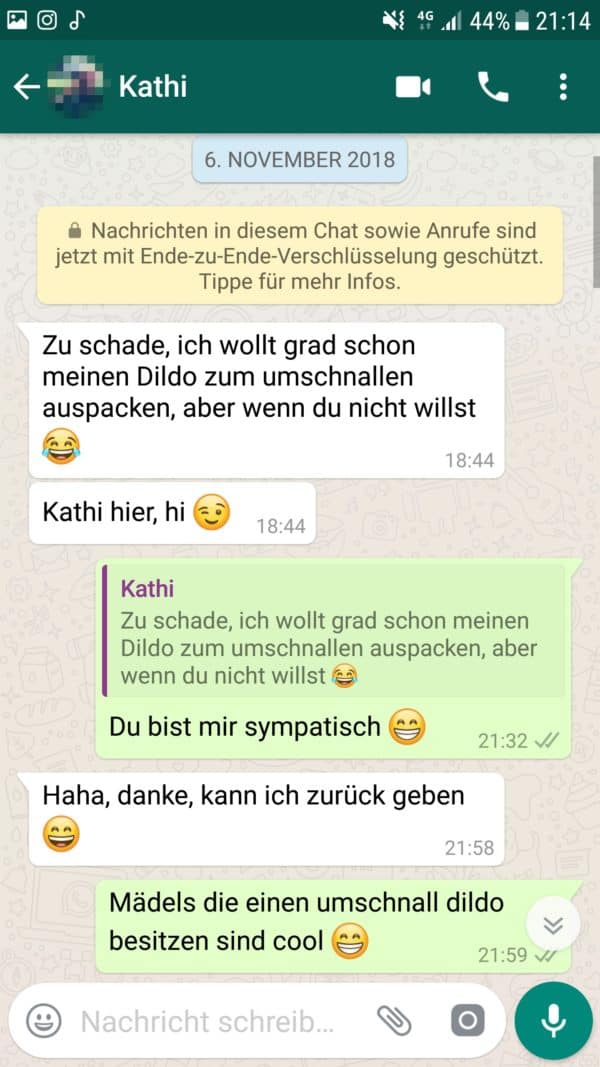Tap the microphone voice message button

[553, 1021]
